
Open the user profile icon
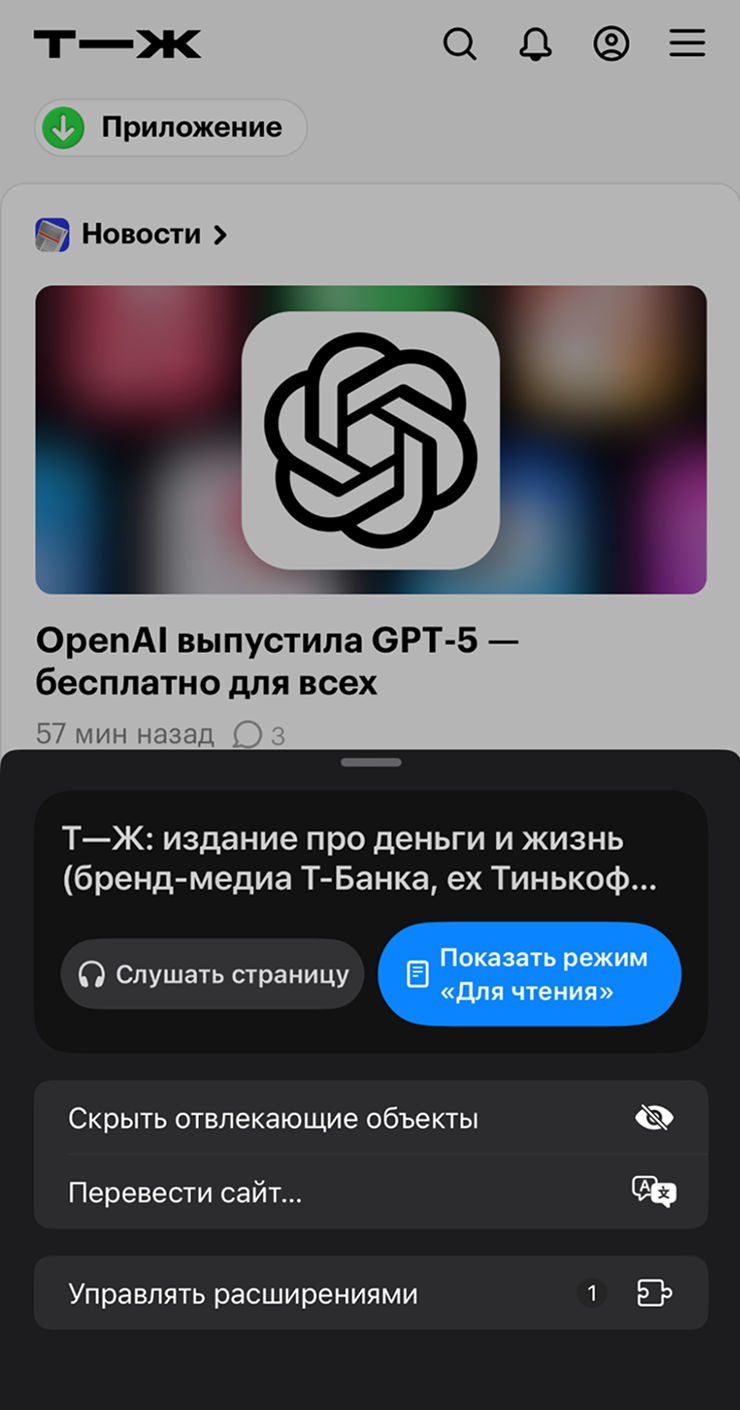611,44
